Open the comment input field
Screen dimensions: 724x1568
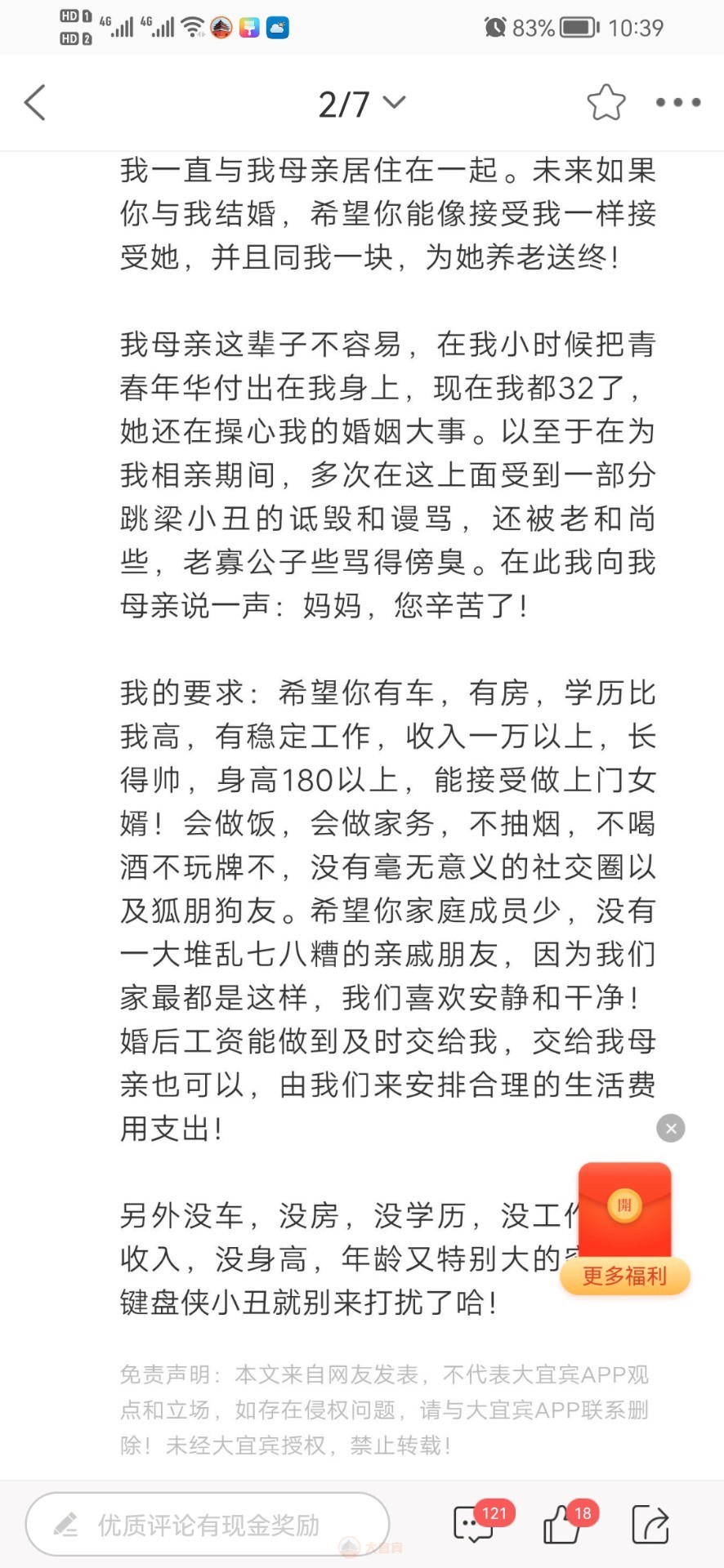click(208, 1525)
